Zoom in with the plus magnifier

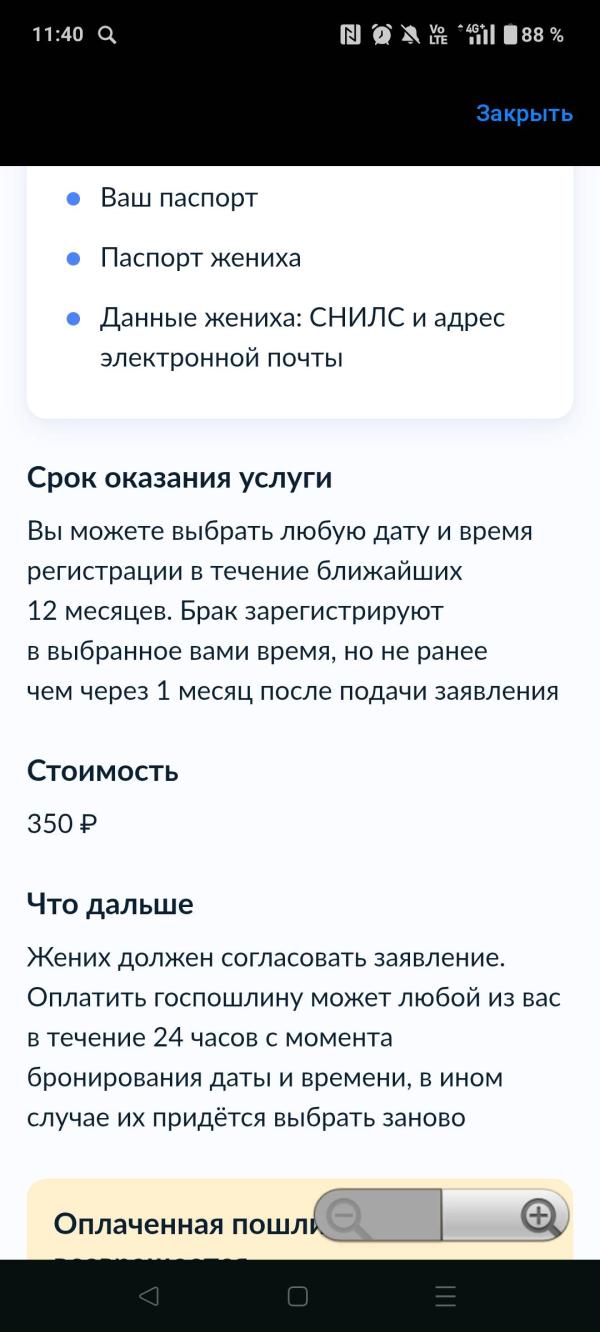click(506, 1215)
